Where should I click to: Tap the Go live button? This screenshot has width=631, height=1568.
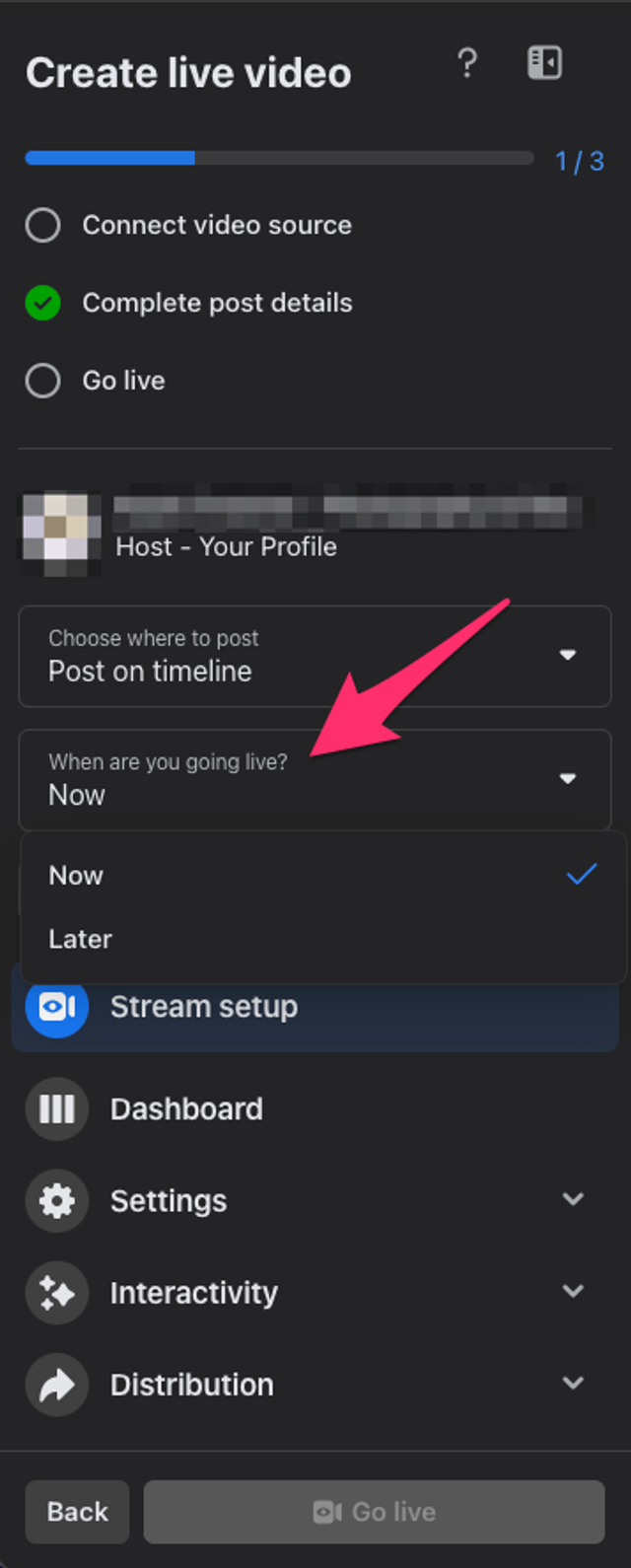pos(374,1511)
